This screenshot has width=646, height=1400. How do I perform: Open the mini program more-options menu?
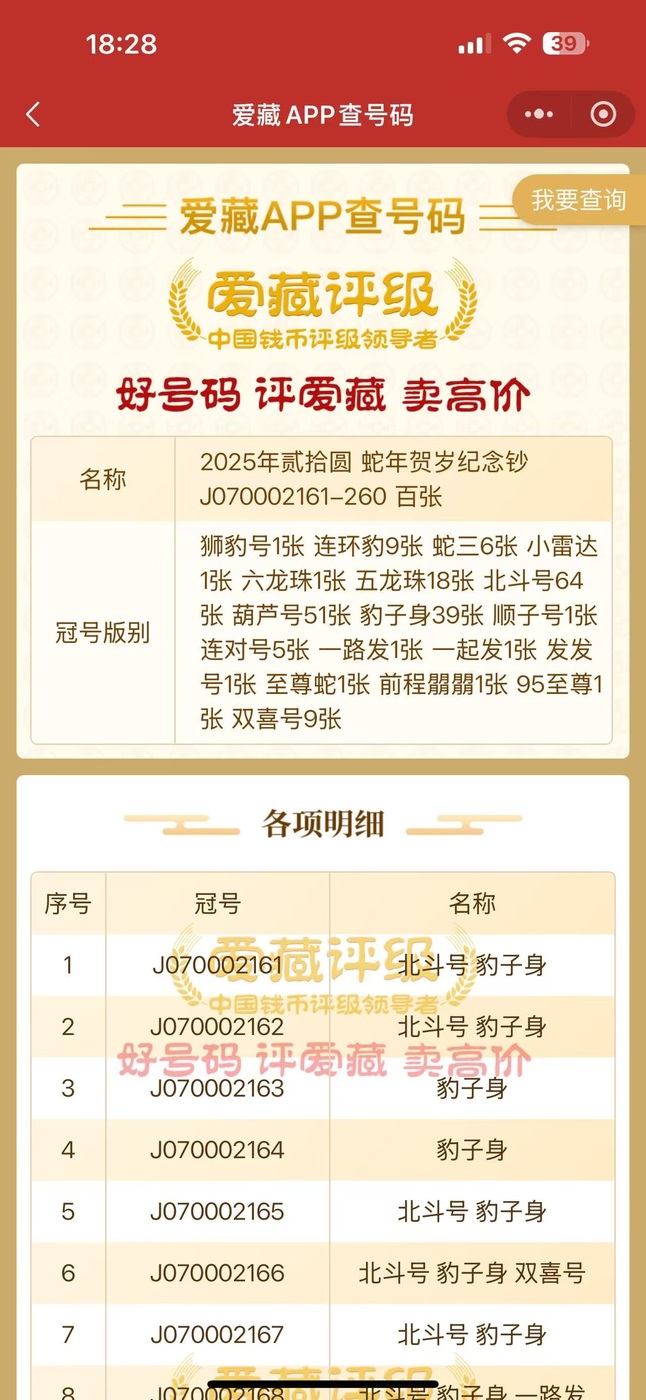(x=539, y=114)
